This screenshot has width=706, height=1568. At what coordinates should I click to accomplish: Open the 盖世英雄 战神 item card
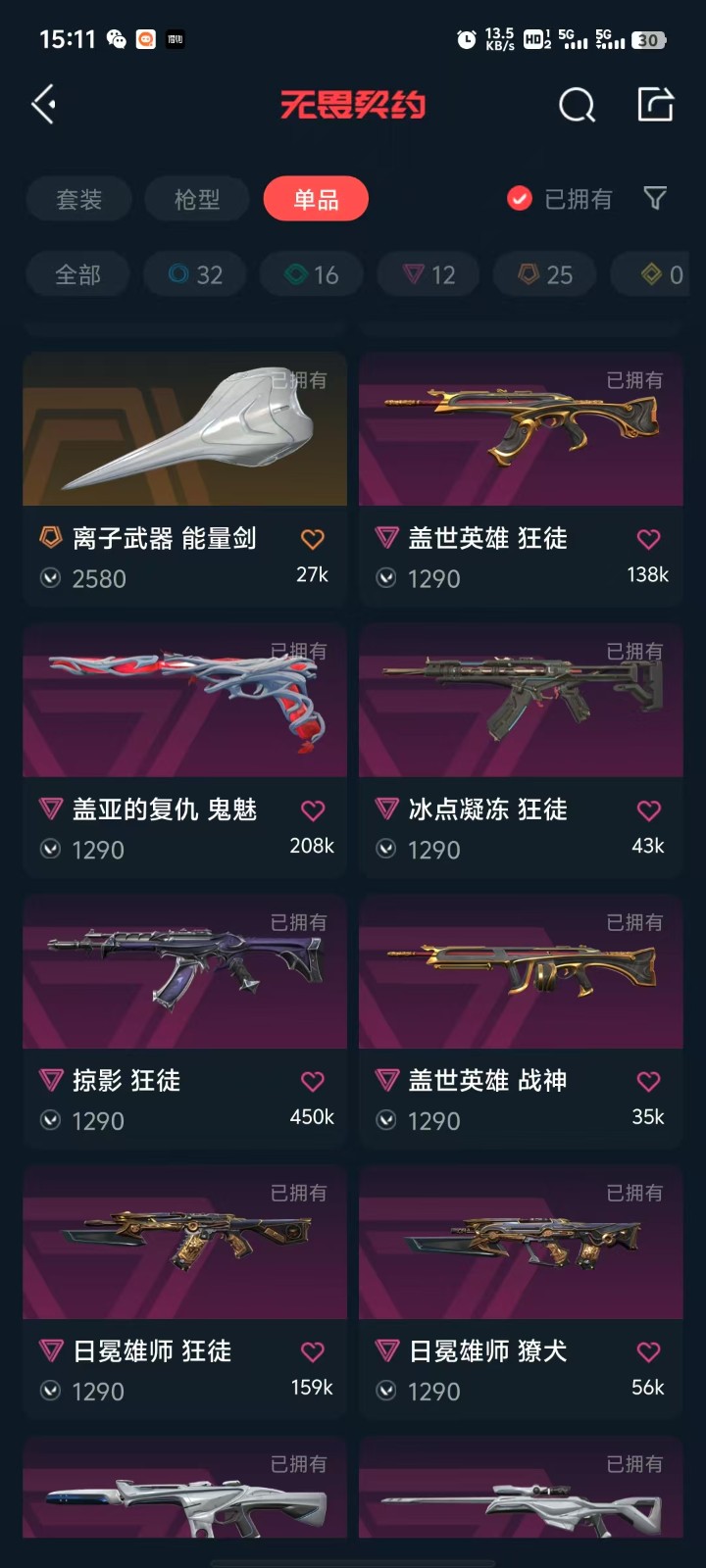(x=521, y=972)
